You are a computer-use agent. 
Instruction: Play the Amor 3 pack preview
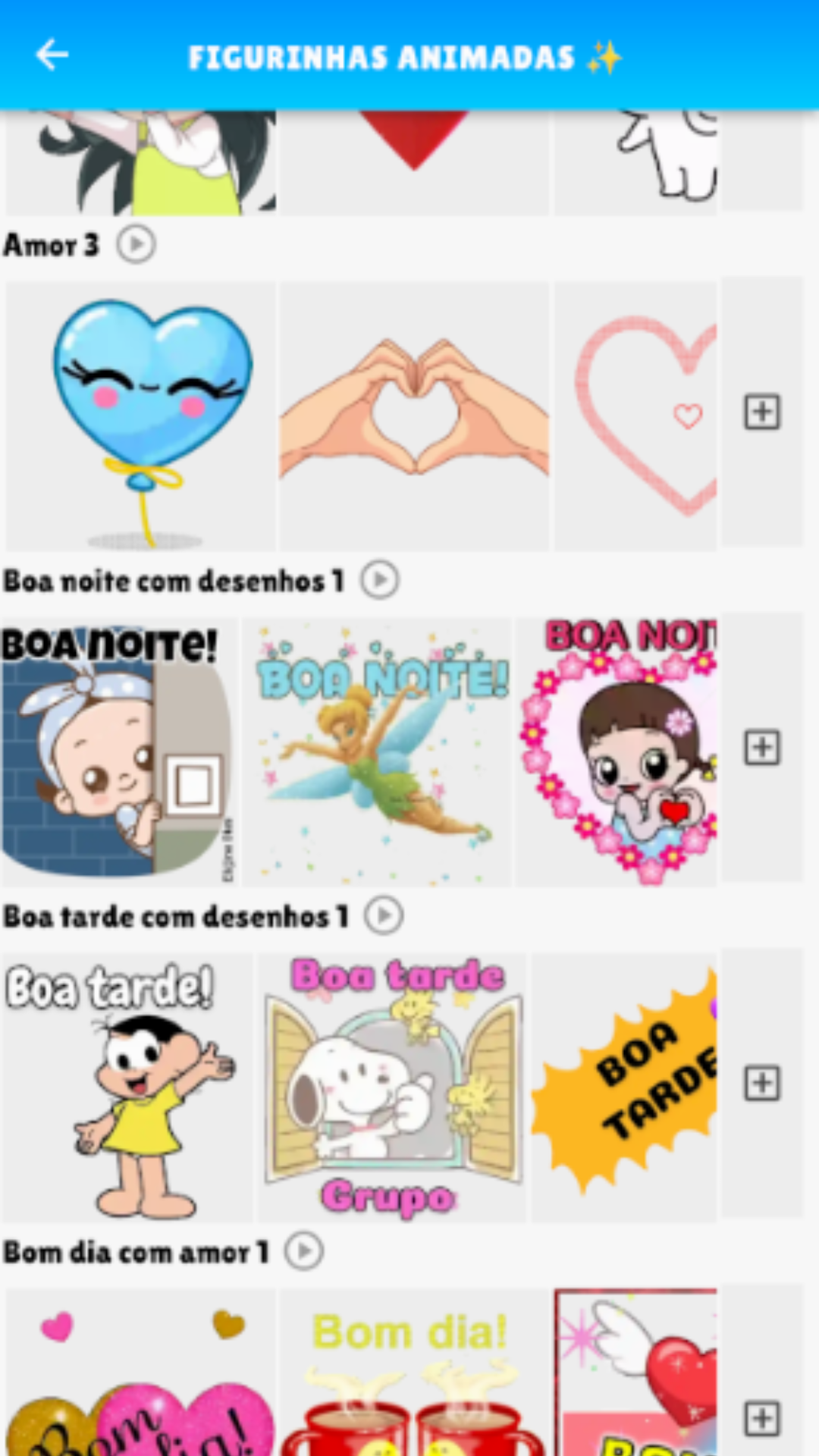[x=136, y=245]
